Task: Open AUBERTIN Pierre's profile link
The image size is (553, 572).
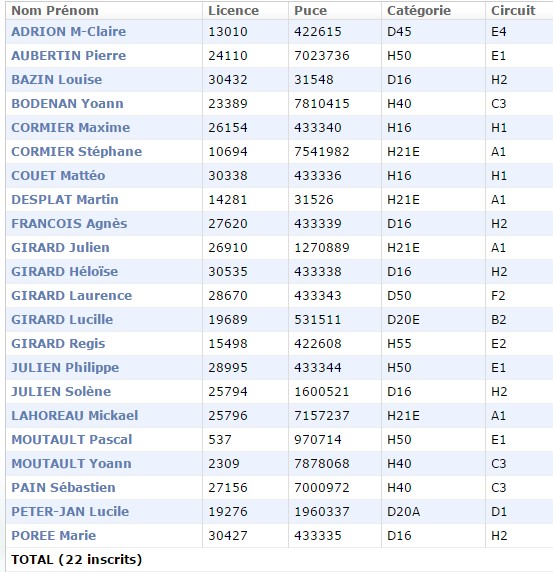Action: click(69, 56)
